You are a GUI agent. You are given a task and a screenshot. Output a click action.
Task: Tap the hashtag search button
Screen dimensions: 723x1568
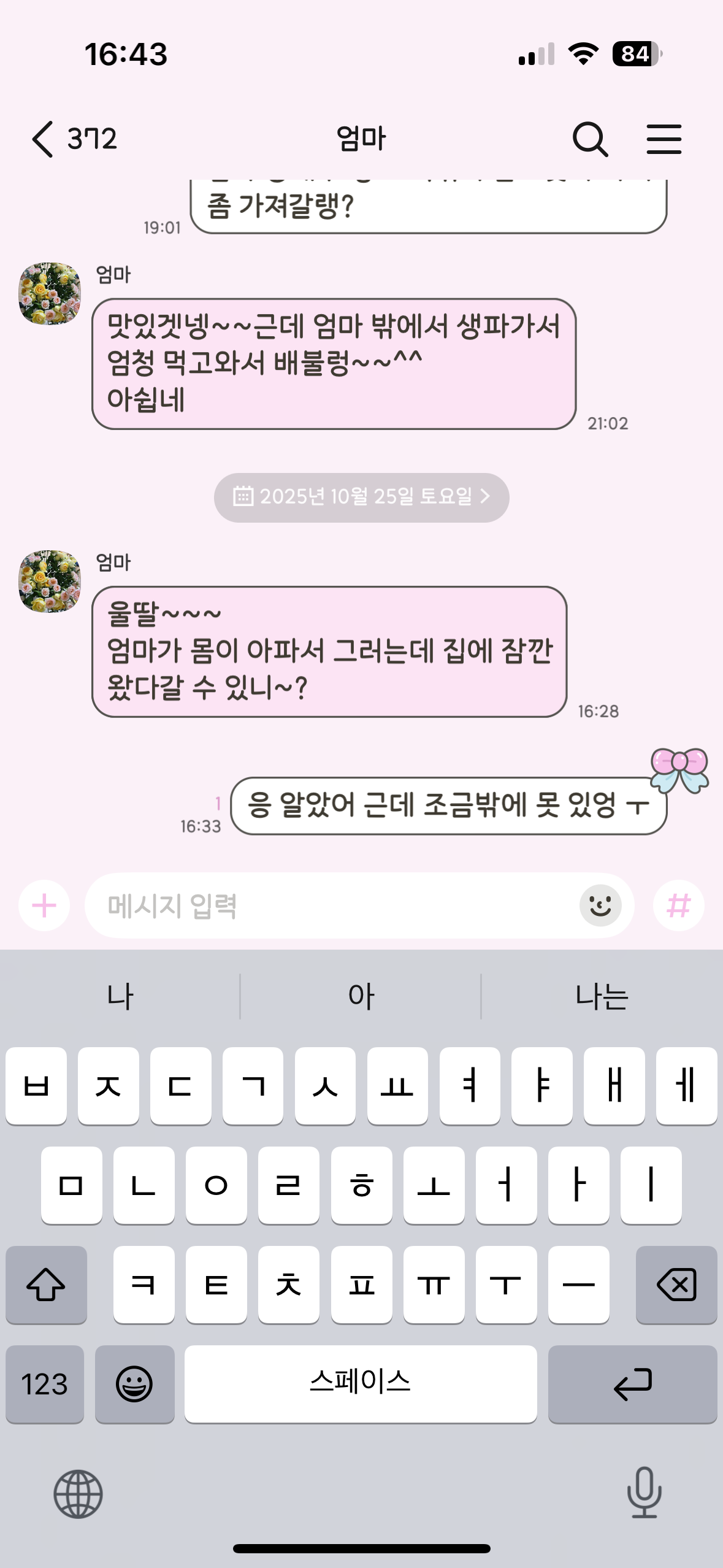tap(678, 905)
